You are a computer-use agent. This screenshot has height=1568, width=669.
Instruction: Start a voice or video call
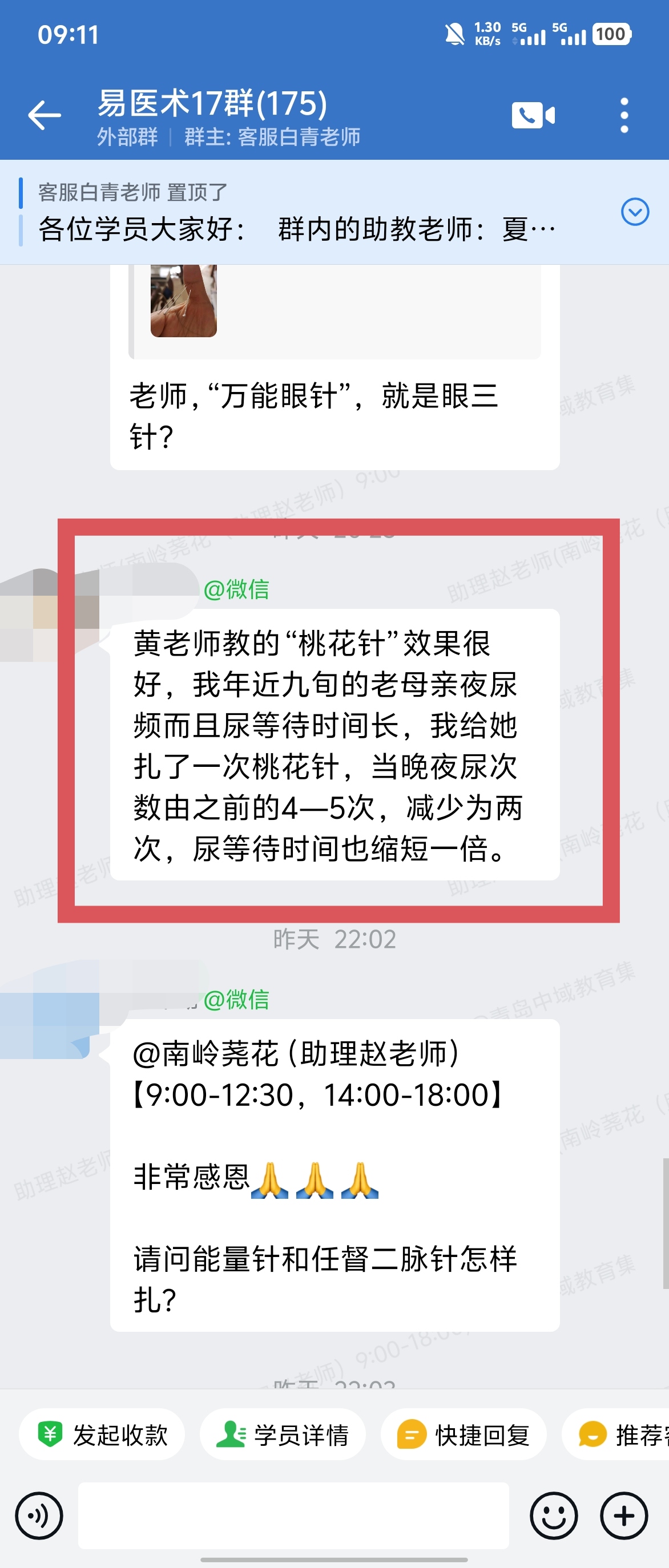[533, 115]
